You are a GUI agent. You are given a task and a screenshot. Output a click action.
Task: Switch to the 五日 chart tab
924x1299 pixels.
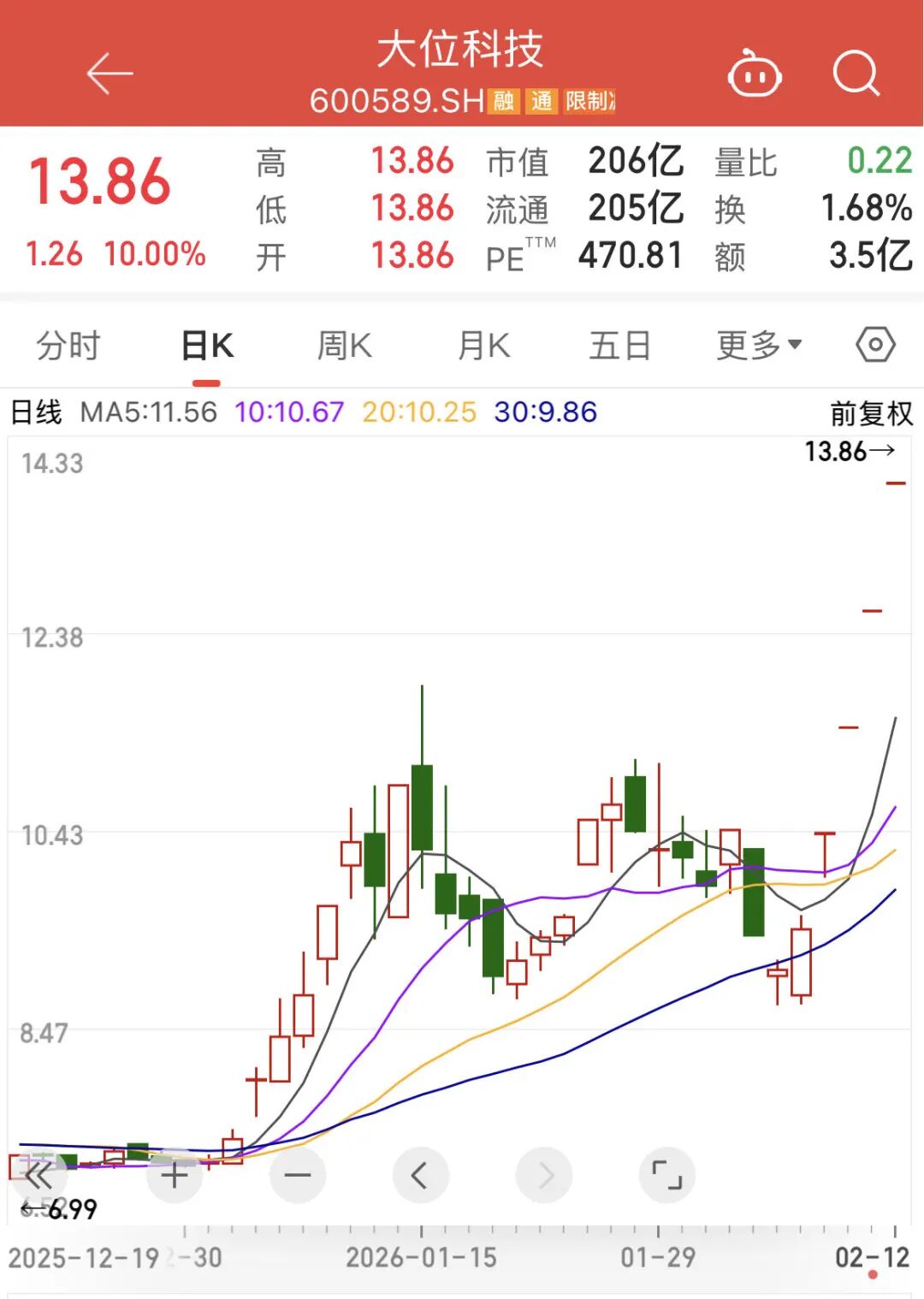coord(620,347)
